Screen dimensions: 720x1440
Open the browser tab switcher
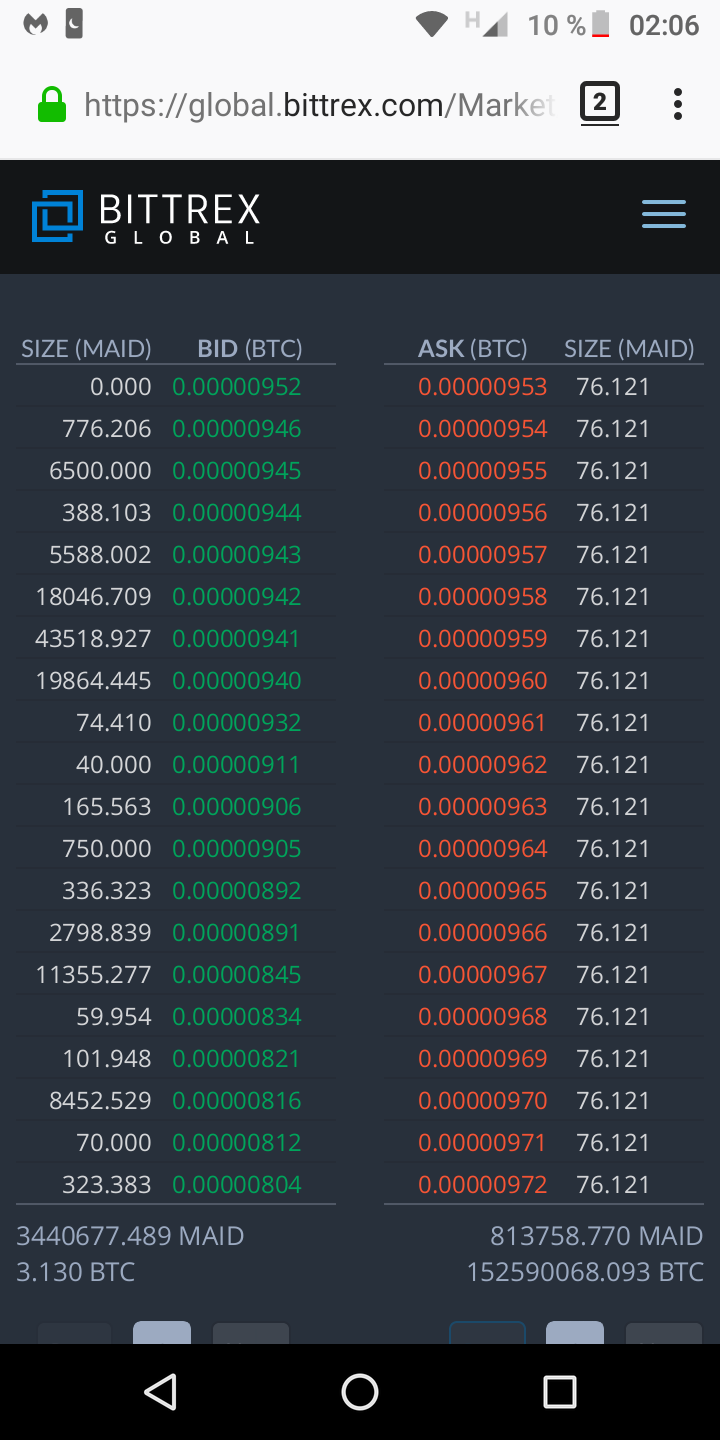tap(600, 103)
